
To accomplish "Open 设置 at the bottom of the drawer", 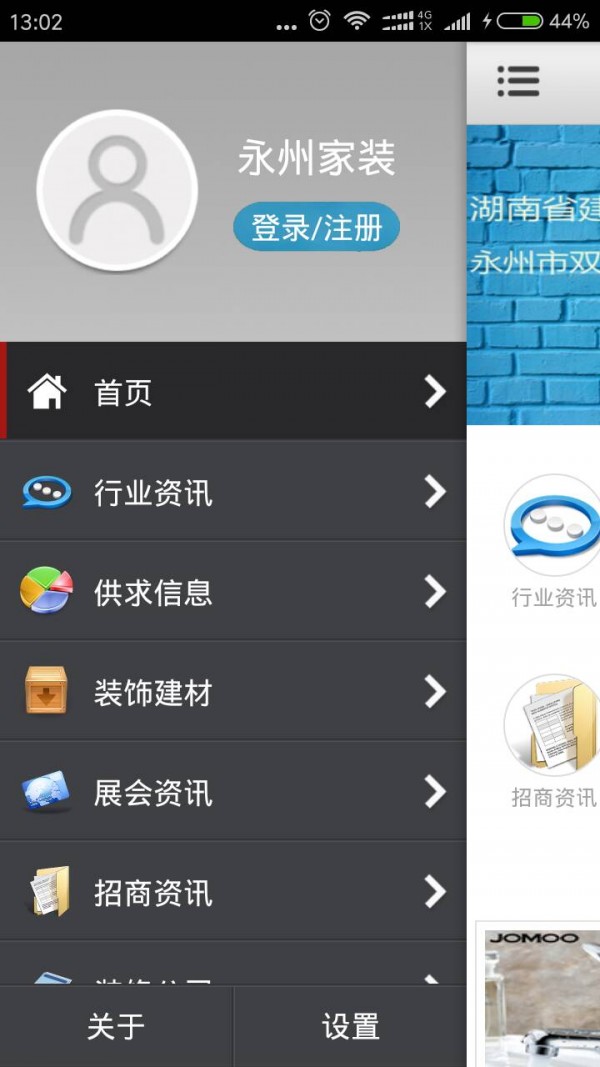I will point(350,1027).
